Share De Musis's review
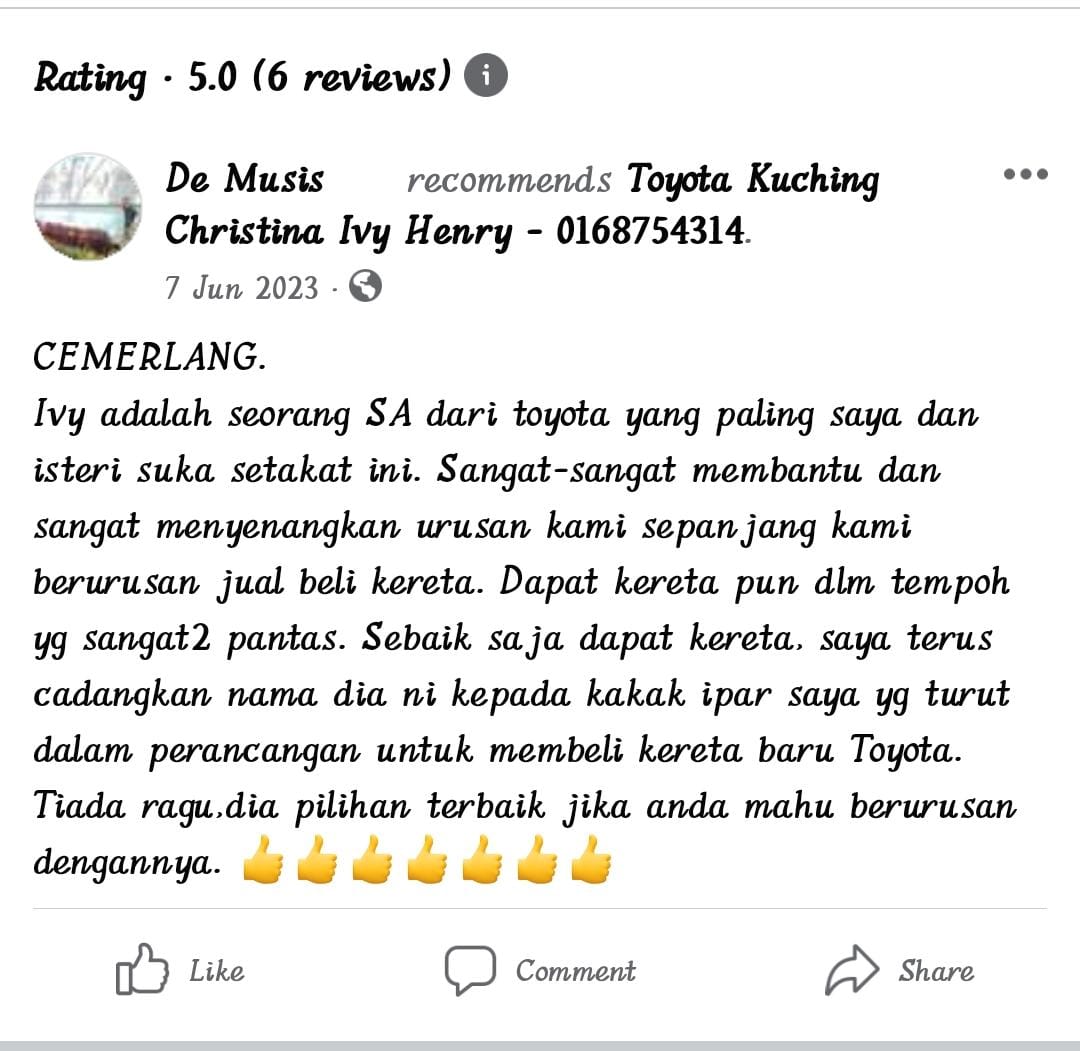Screen dimensions: 1080x1051 [899, 970]
